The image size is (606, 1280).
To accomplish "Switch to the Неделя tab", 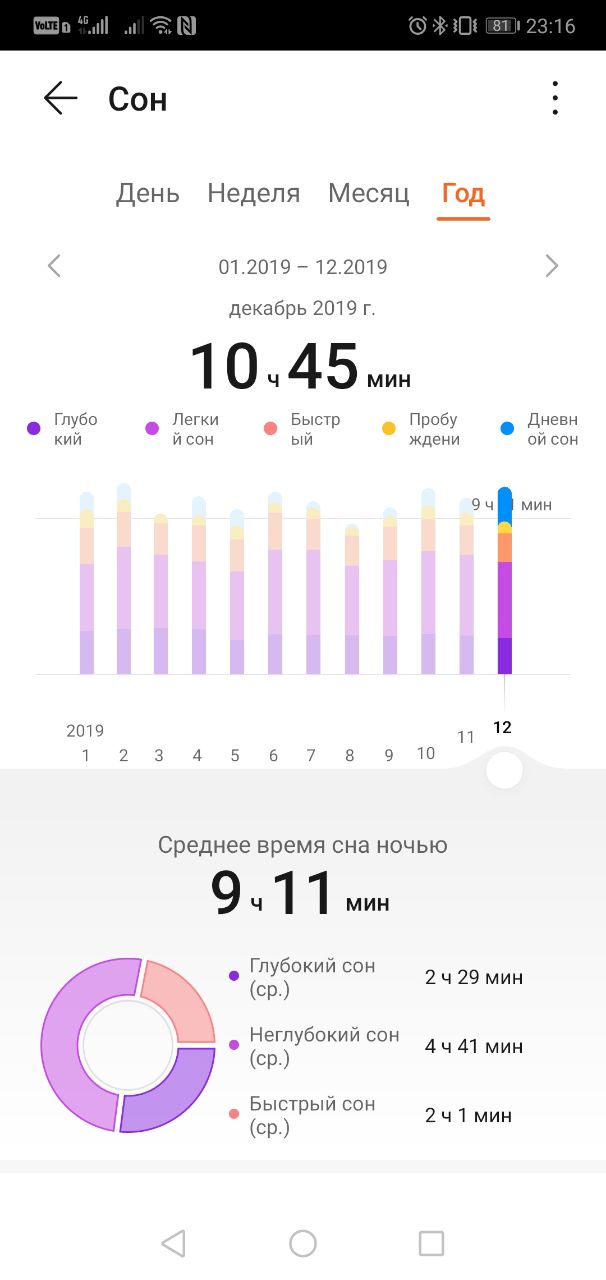I will (254, 193).
